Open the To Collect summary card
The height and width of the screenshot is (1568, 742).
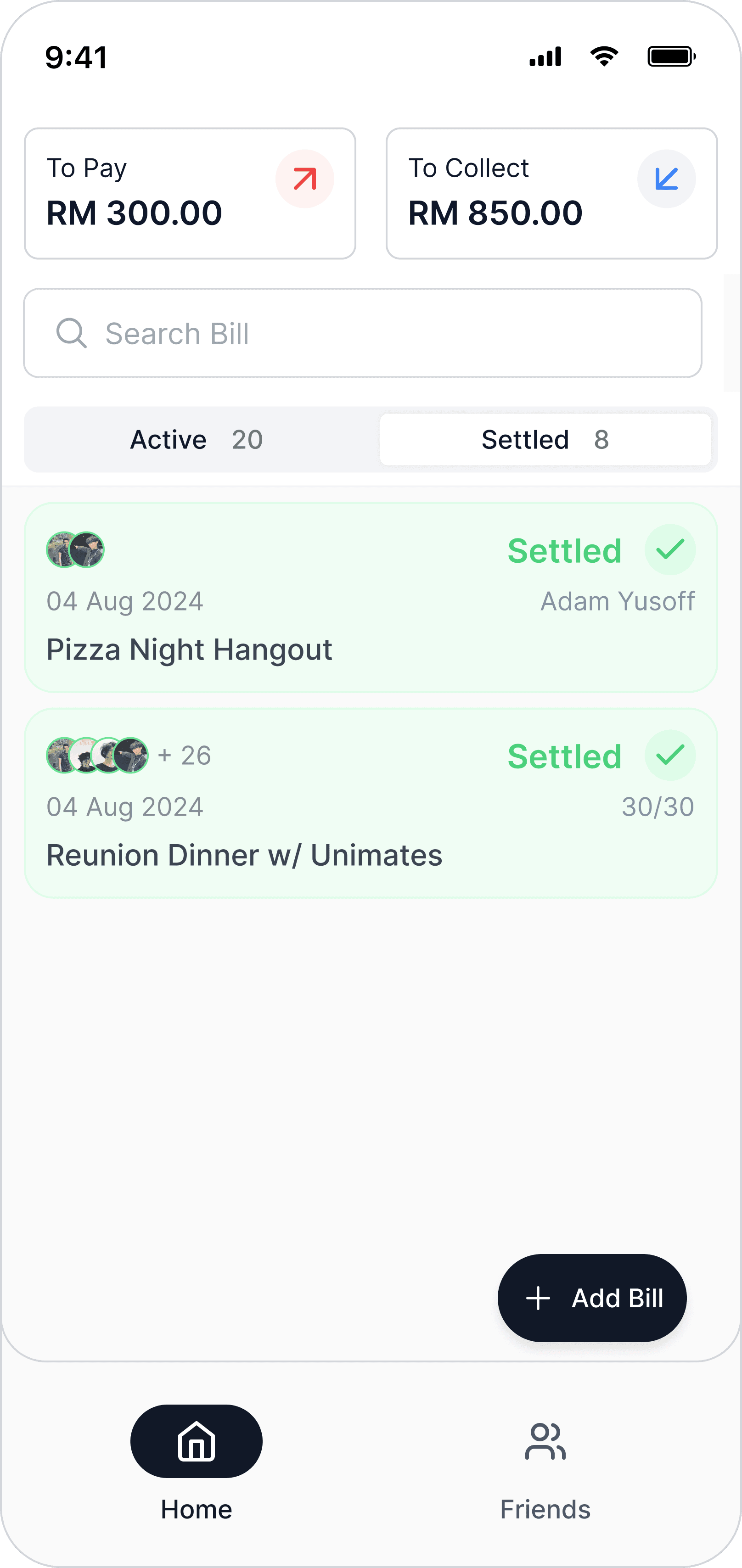551,193
